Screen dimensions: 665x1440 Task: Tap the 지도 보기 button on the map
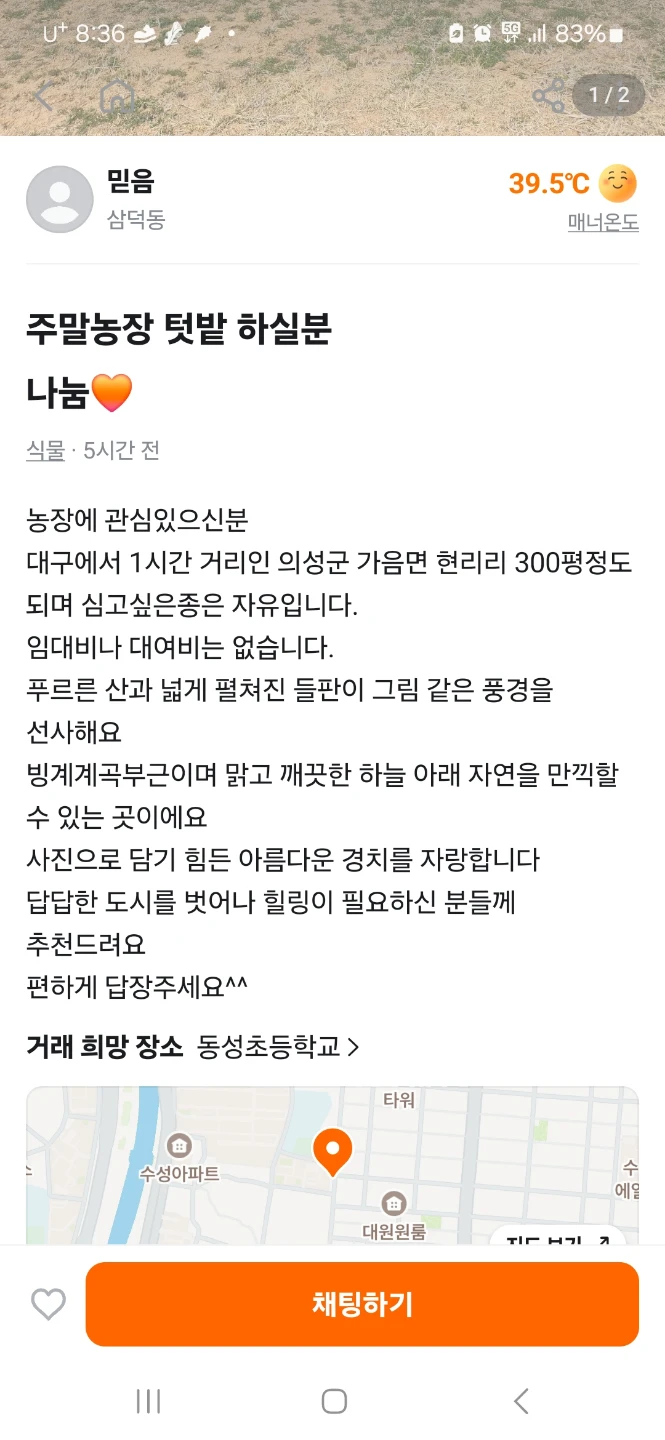558,1240
